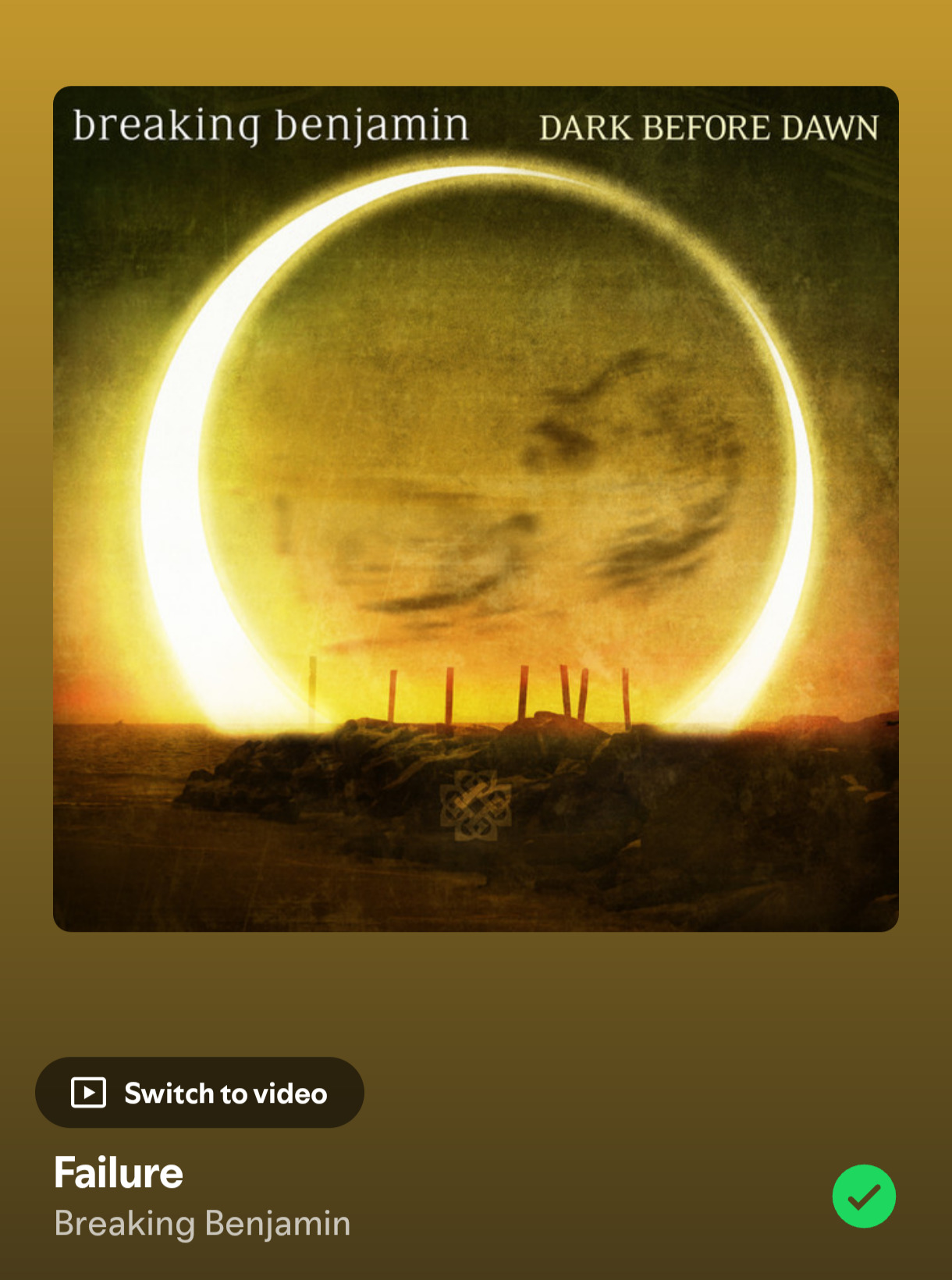Switch to video mode
Viewport: 952px width, 1280px height.
point(200,1093)
